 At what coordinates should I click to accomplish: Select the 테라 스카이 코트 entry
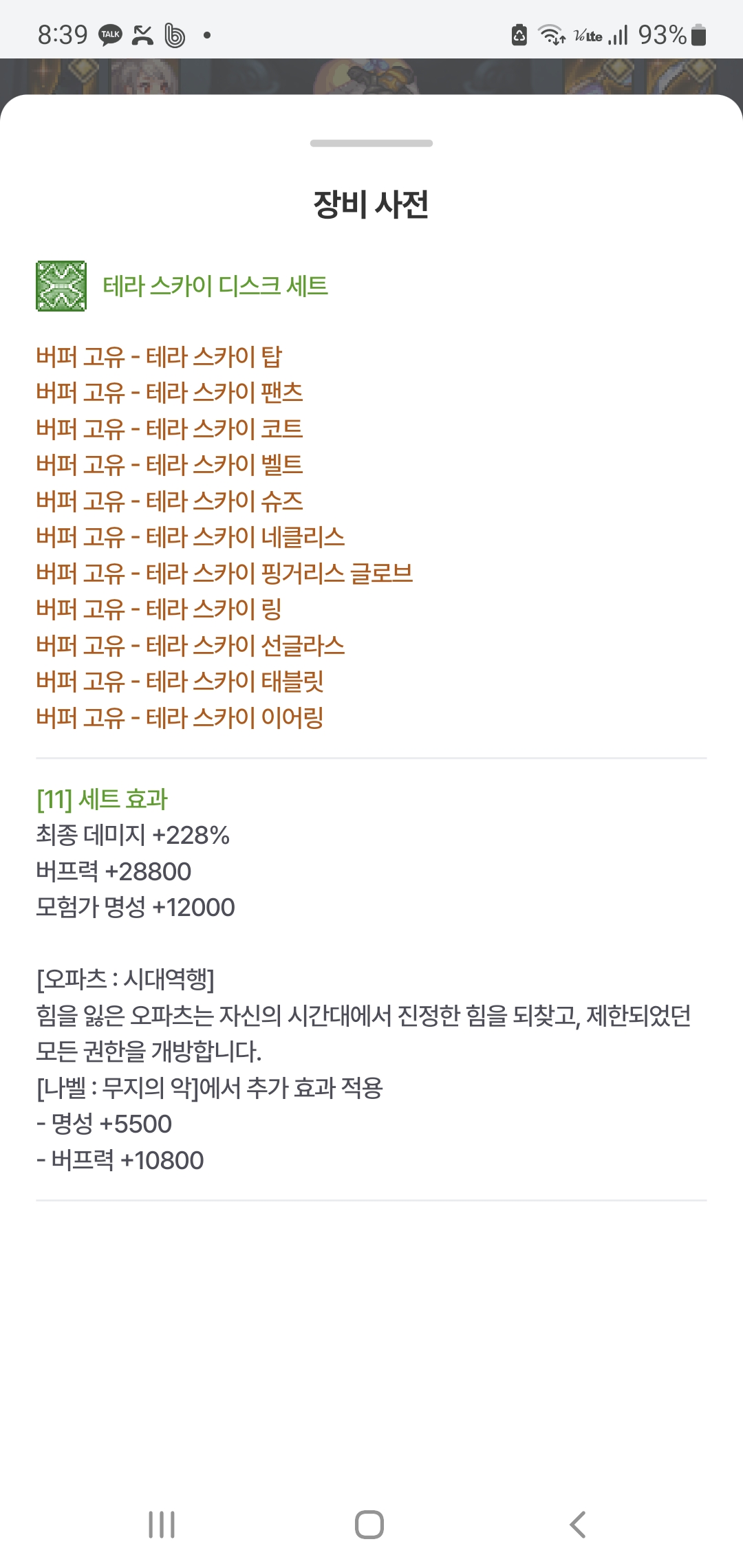coord(169,428)
